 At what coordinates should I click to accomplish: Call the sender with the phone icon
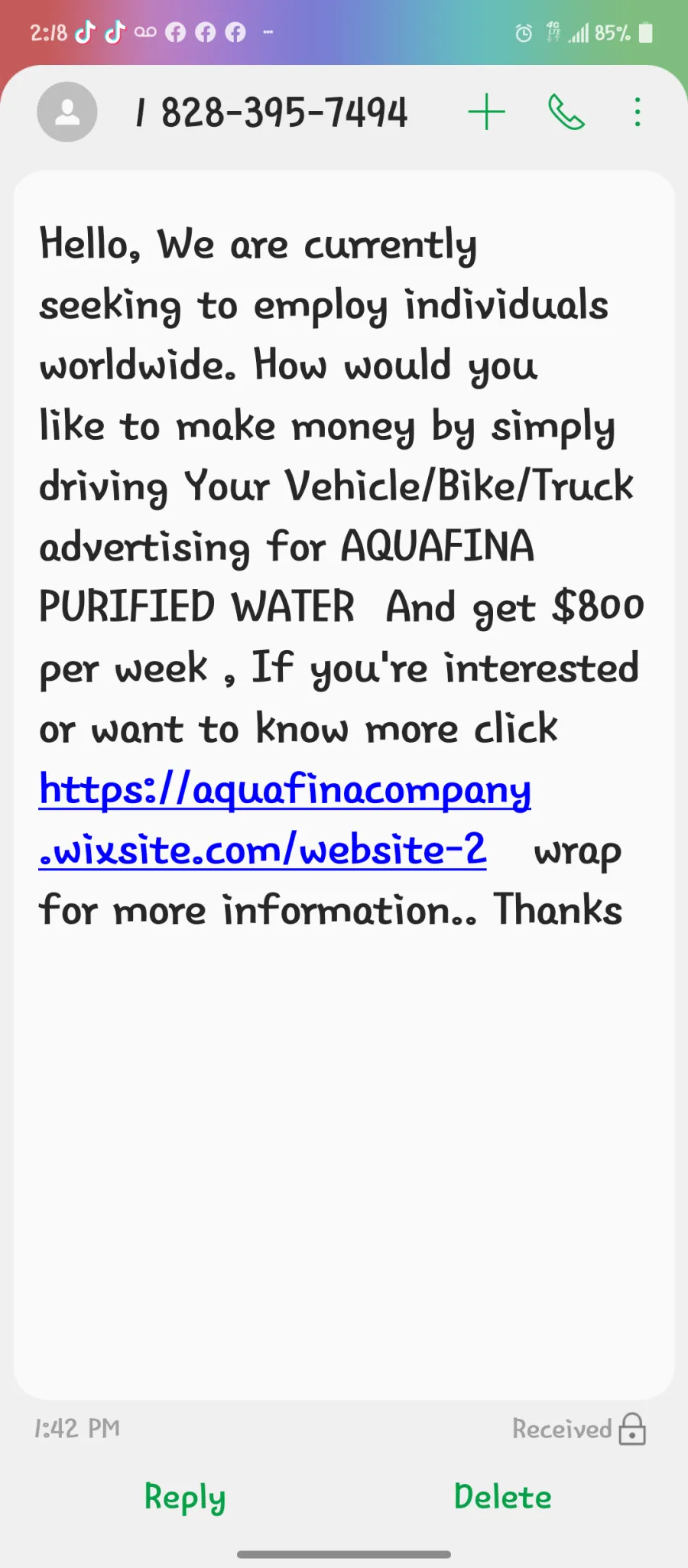click(566, 112)
